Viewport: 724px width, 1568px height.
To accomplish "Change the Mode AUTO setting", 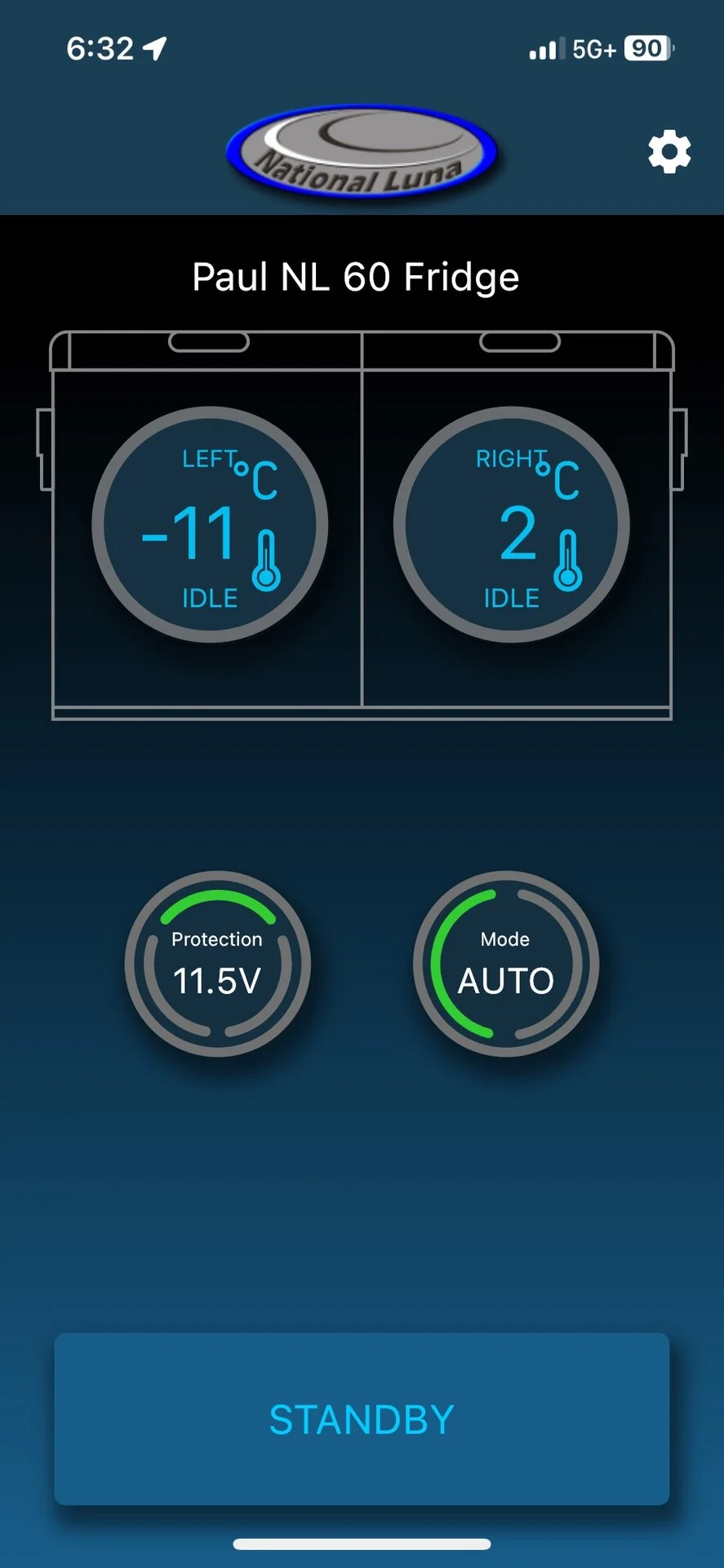I will point(506,964).
